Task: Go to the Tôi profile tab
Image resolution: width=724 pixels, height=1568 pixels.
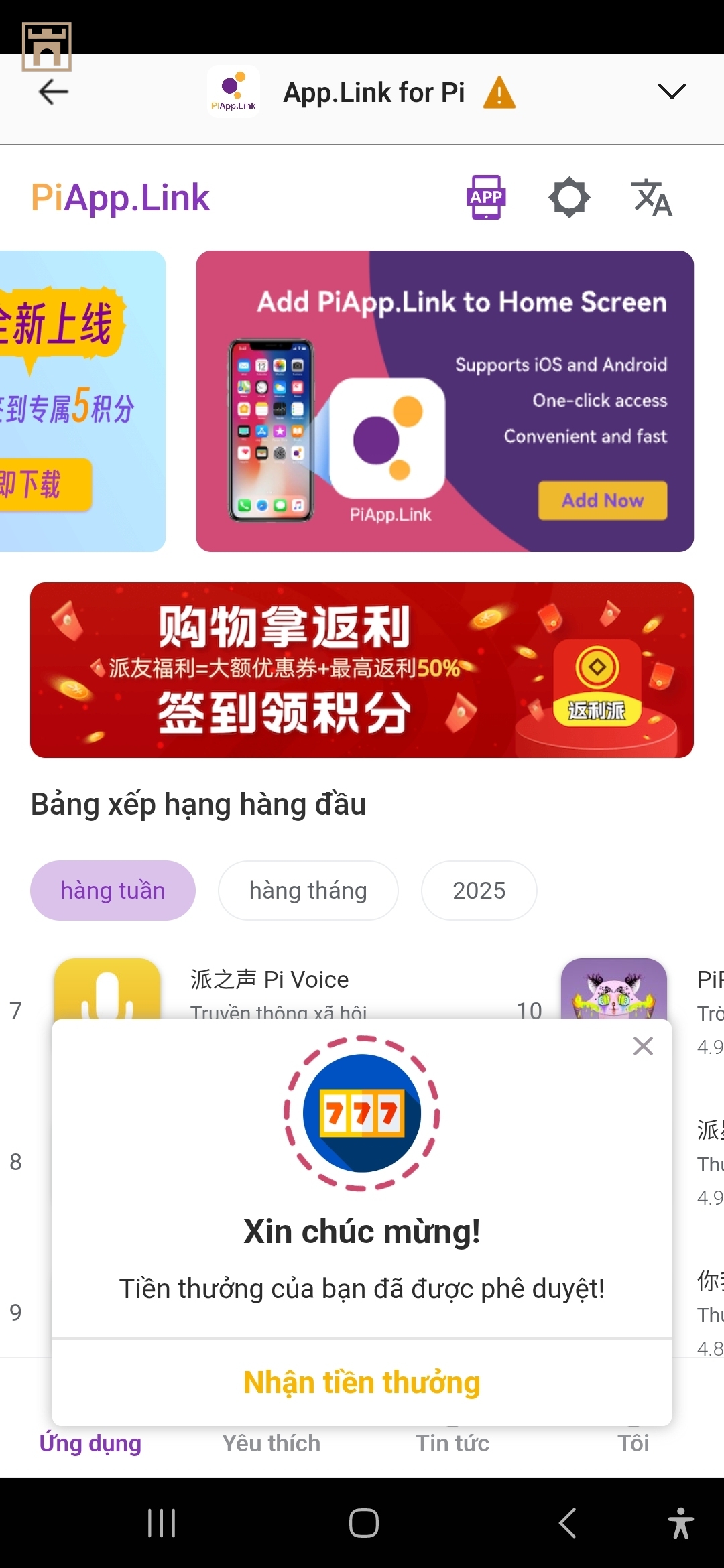Action: click(633, 1443)
